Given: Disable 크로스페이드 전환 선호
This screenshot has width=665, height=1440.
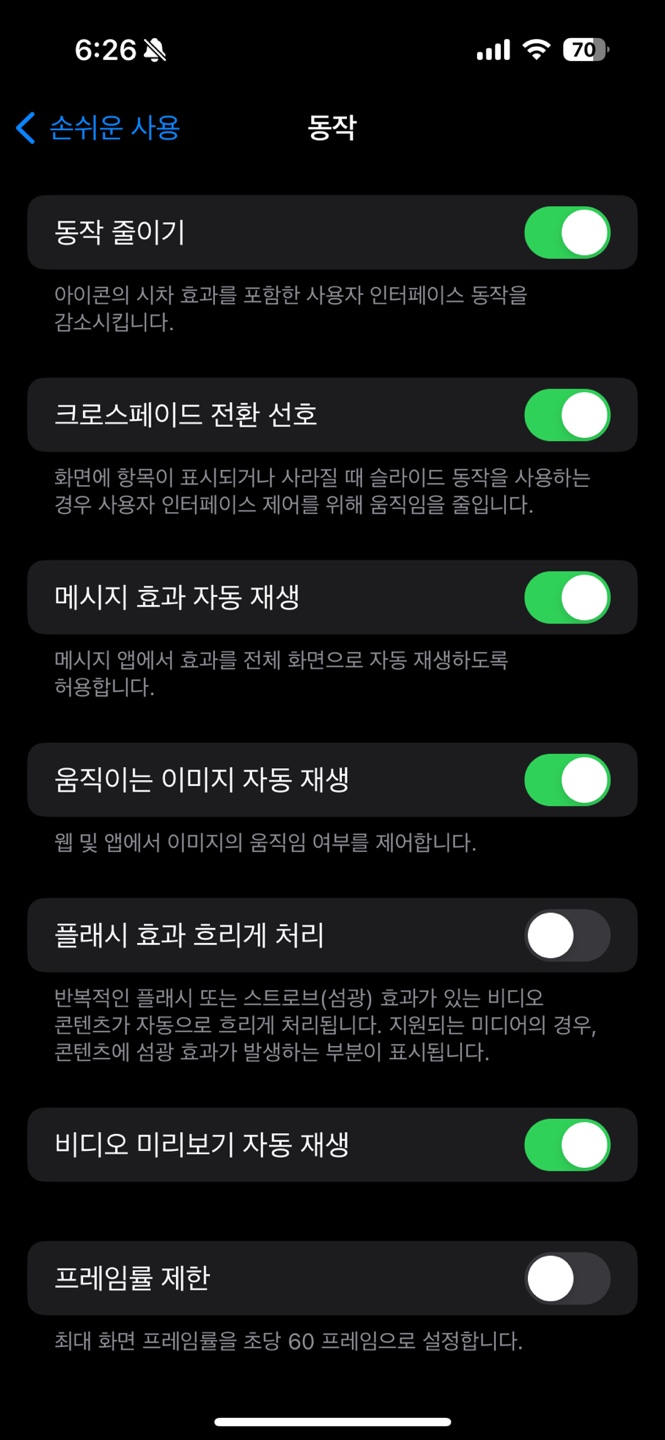Looking at the screenshot, I should click(x=567, y=415).
